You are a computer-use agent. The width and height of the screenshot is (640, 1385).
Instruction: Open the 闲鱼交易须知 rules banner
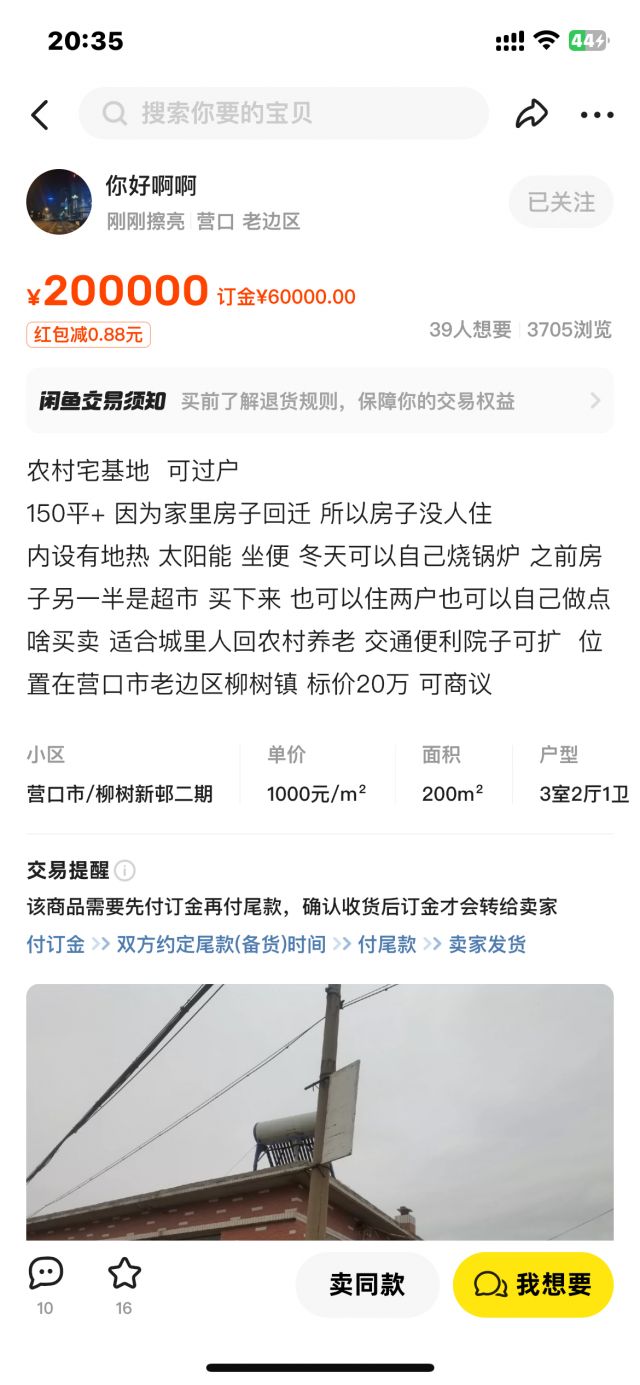tap(320, 401)
